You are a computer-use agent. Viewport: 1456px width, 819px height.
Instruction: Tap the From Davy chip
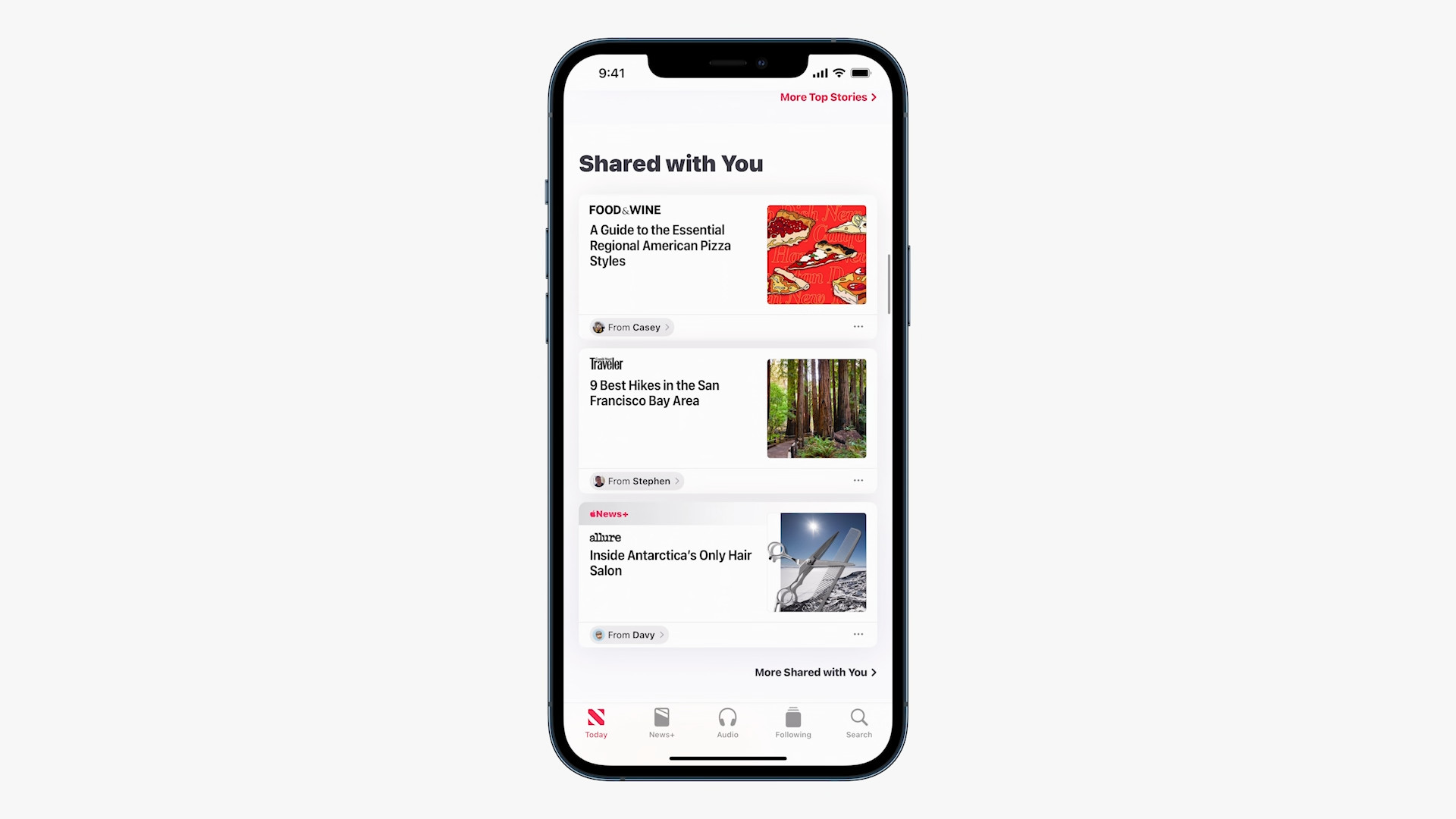(629, 635)
